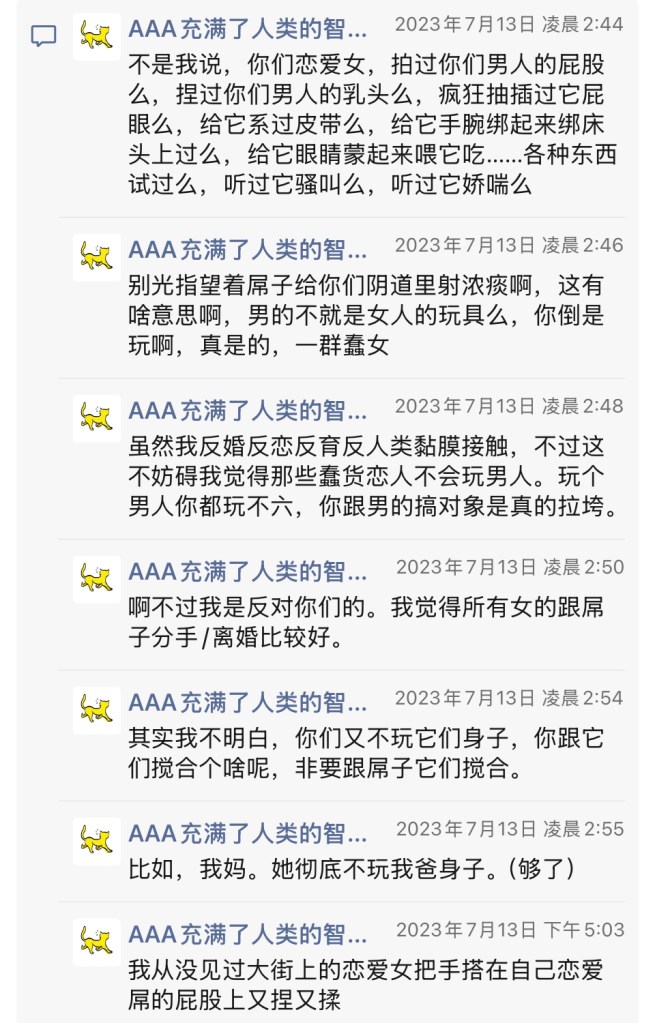Open username on the 5:03 reply
This screenshot has height=1023, width=655.
tap(247, 934)
